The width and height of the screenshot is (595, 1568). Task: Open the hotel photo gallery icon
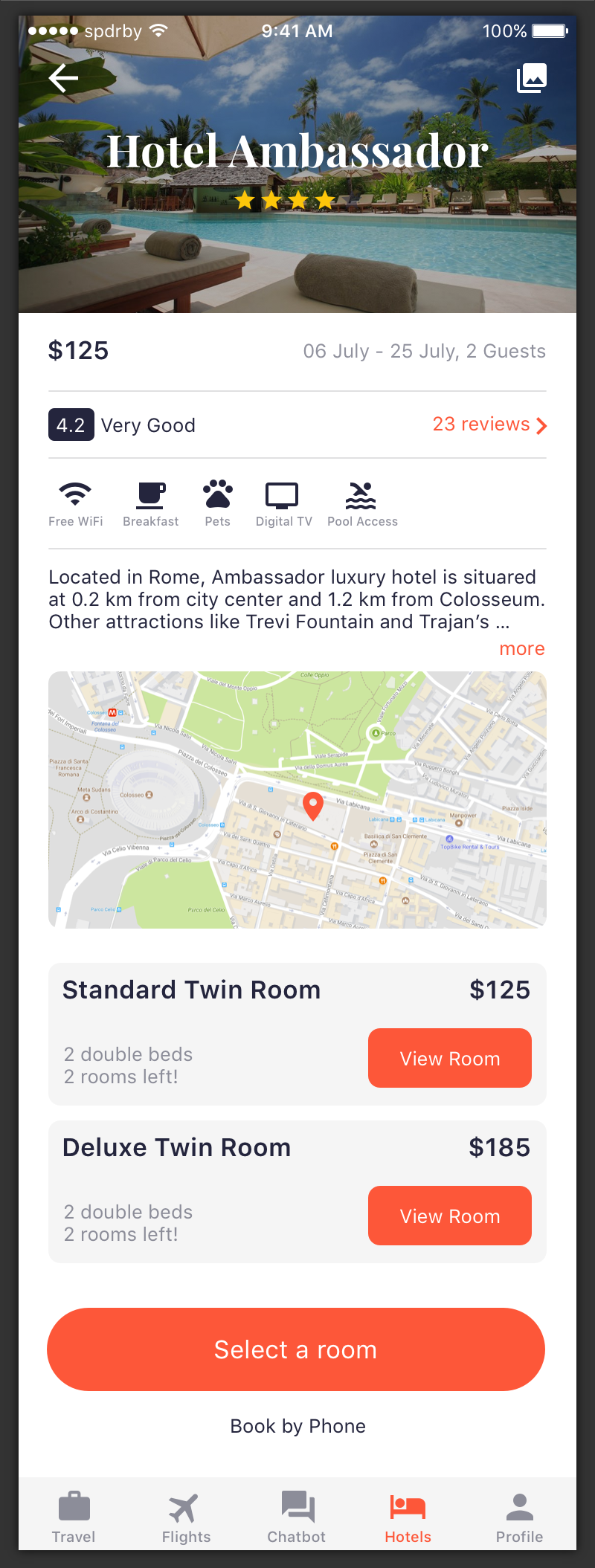point(531,77)
